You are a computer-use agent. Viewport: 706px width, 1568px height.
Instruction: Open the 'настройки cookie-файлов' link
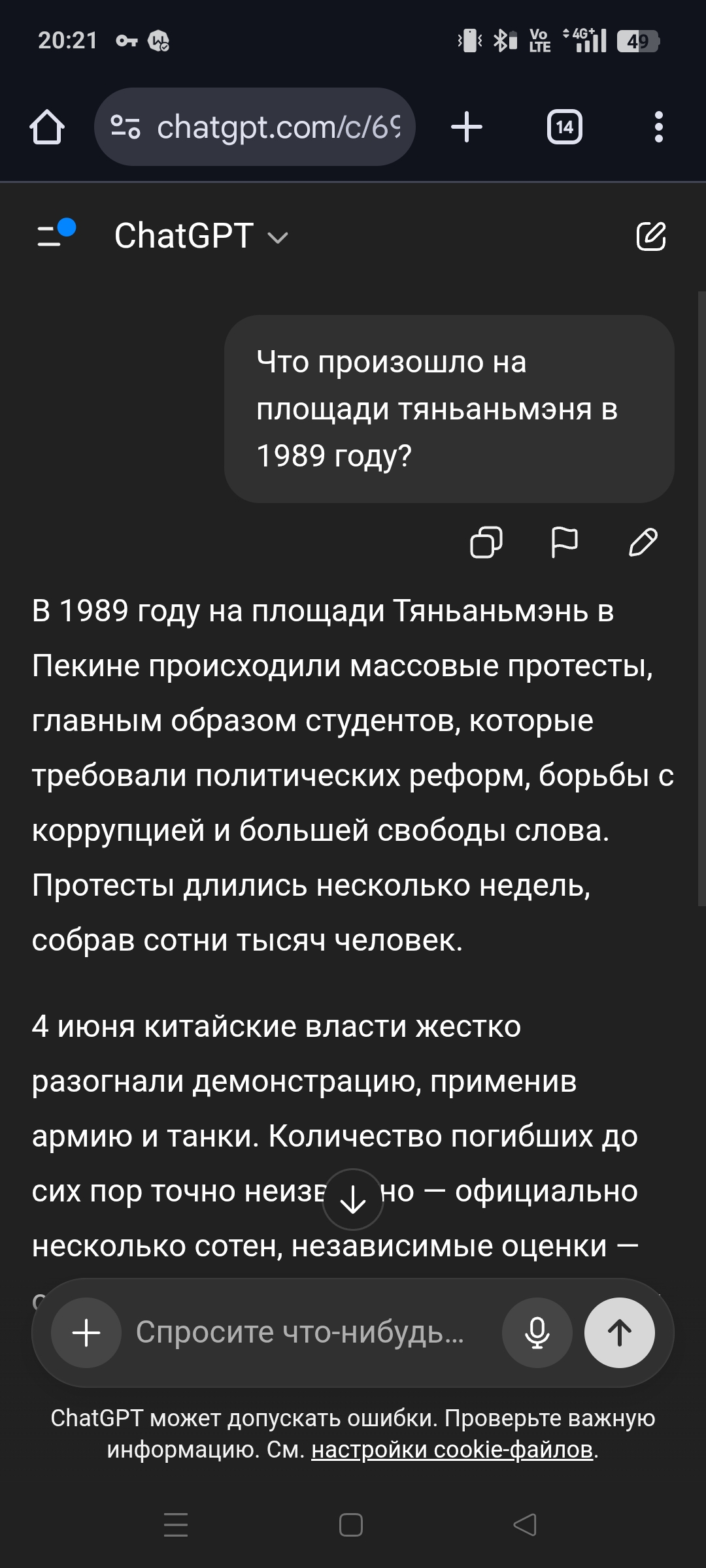click(x=452, y=1450)
